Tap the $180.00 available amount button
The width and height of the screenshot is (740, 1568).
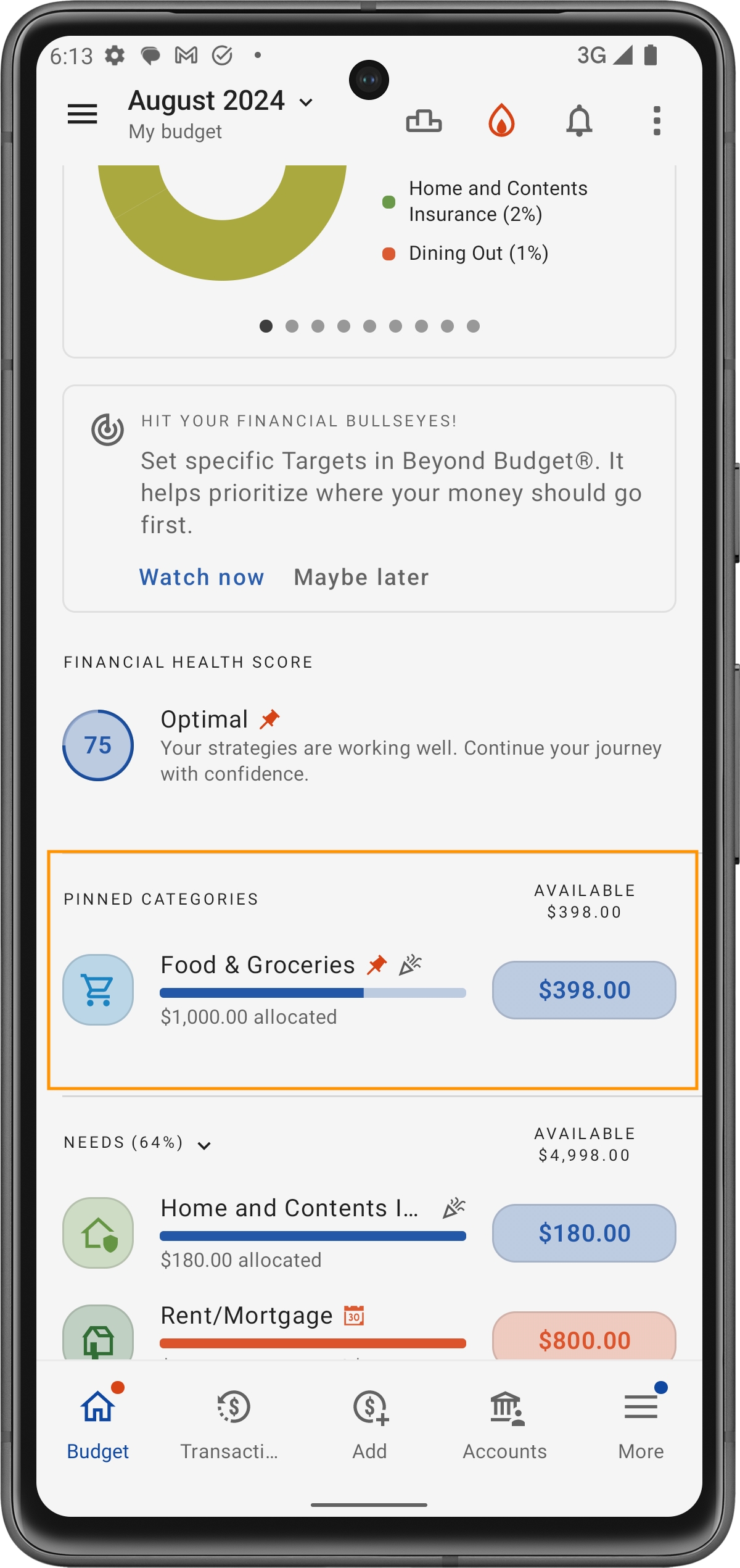[x=583, y=1233]
